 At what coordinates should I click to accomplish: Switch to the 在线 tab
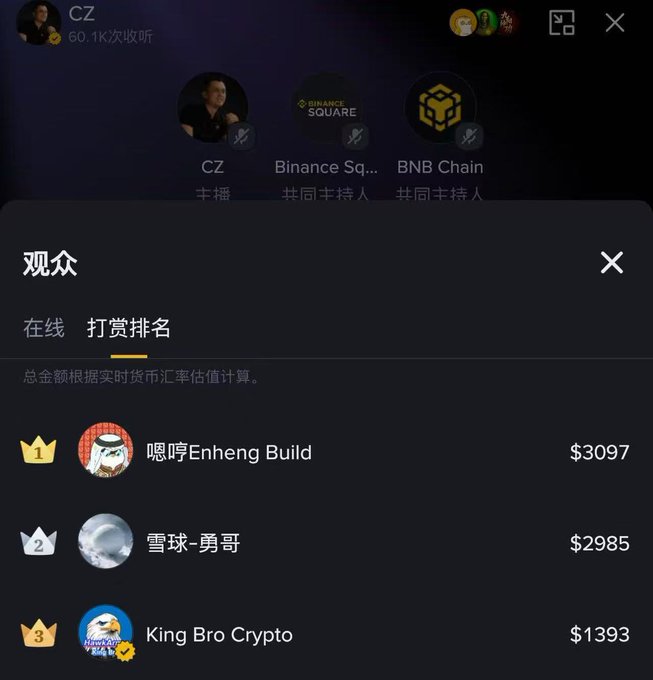(44, 327)
